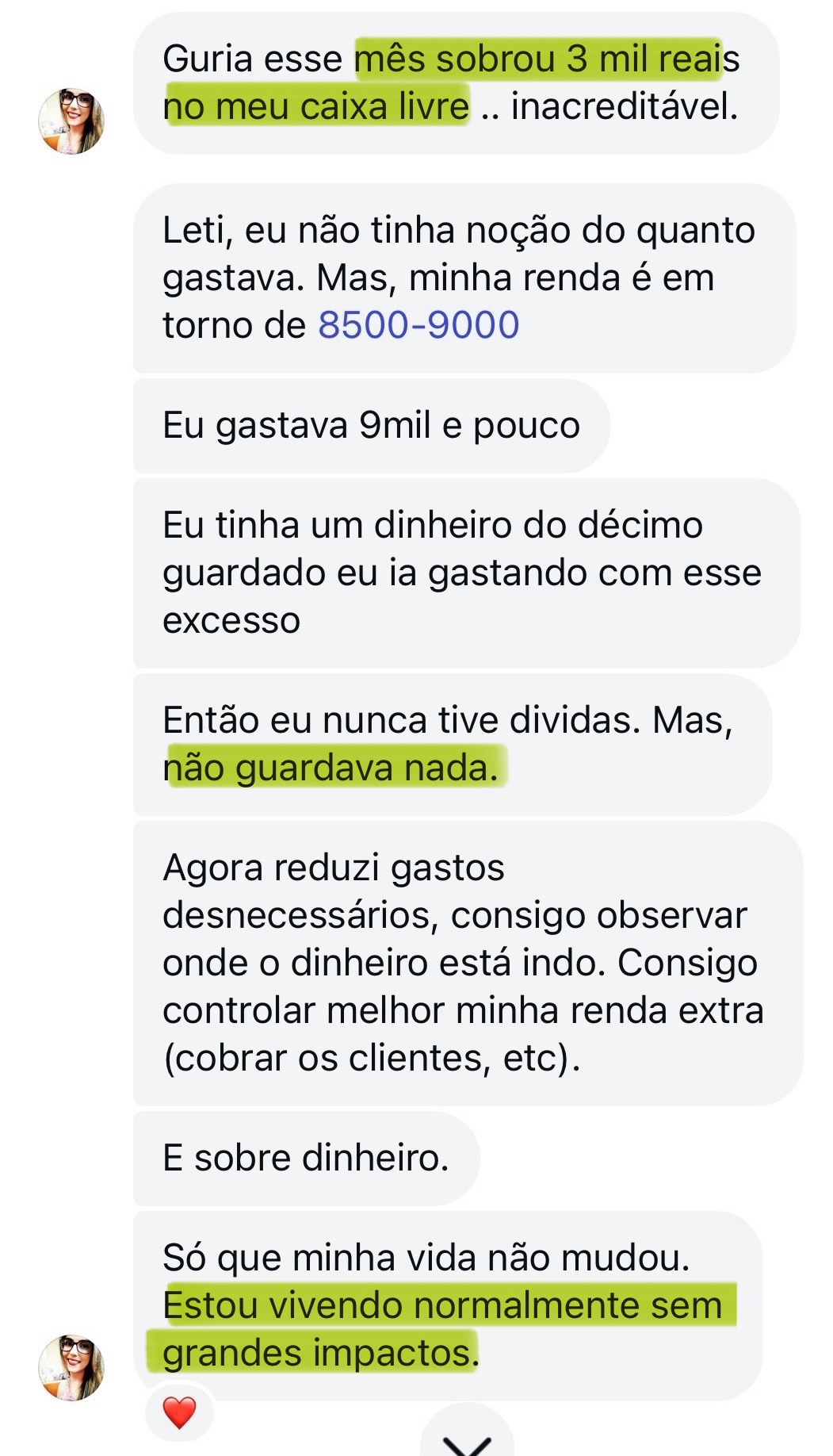This screenshot has width=833, height=1456.
Task: Open the blue '8500-9000' link
Action: point(418,324)
